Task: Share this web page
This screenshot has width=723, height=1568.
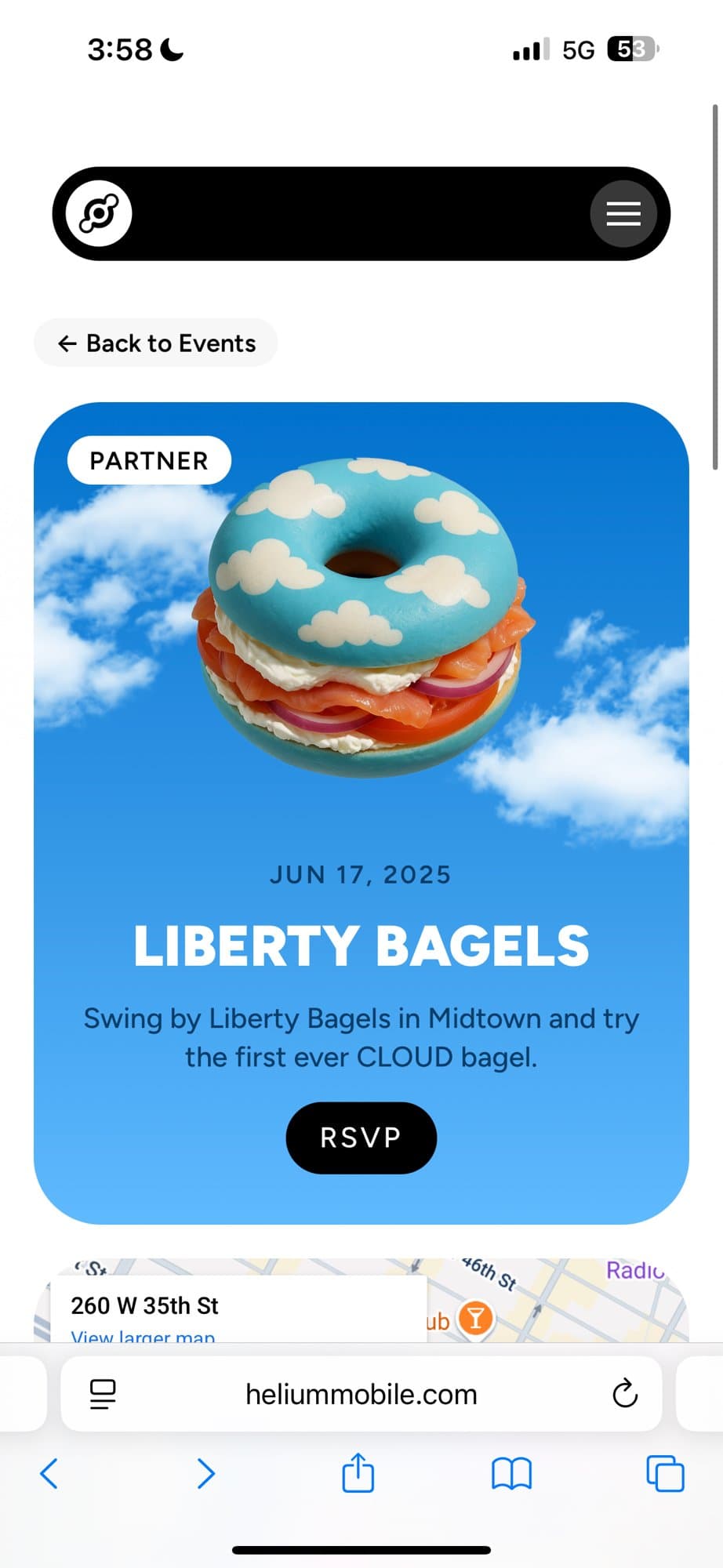Action: (358, 1472)
